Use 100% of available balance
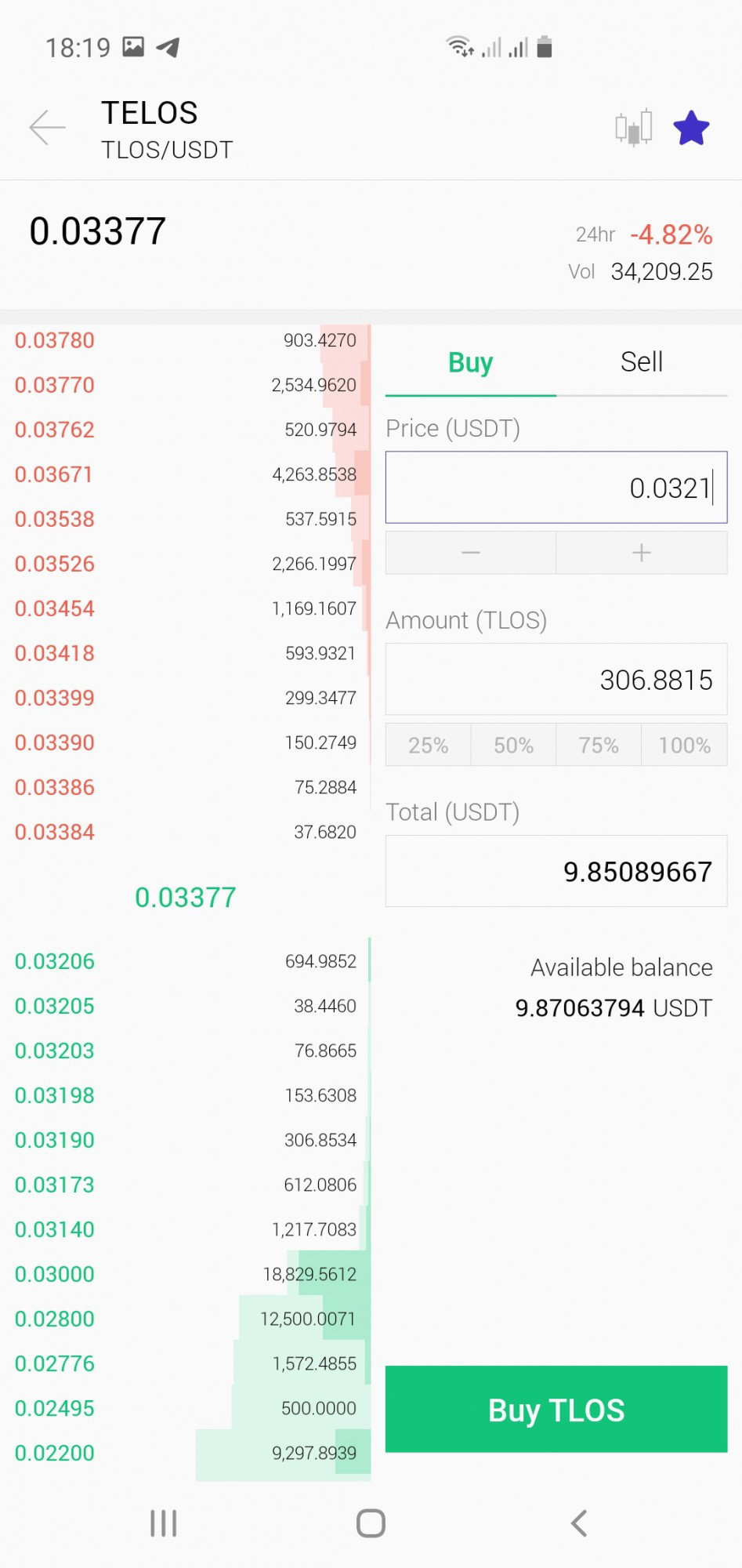 [x=685, y=745]
